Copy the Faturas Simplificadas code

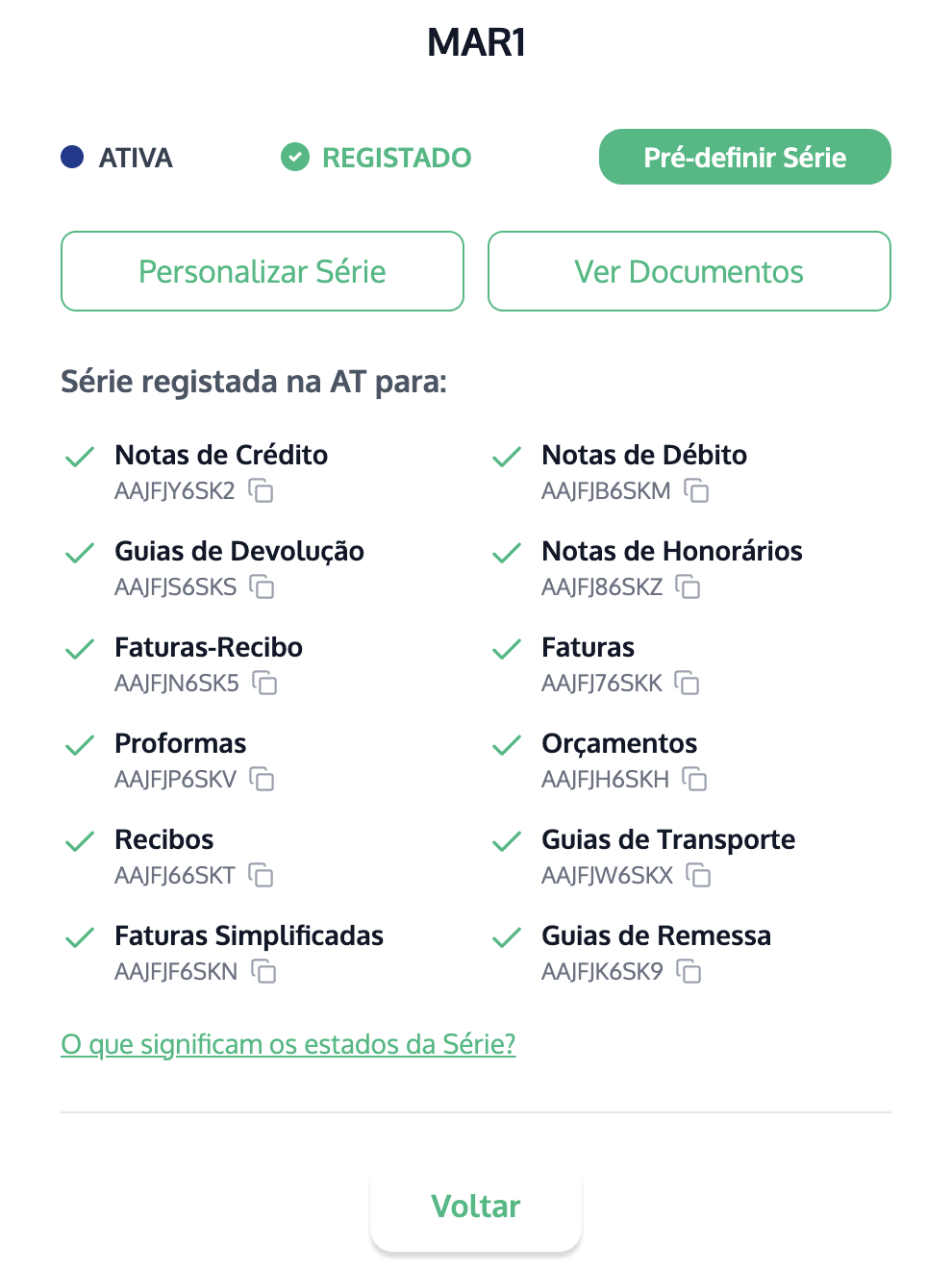click(x=263, y=972)
